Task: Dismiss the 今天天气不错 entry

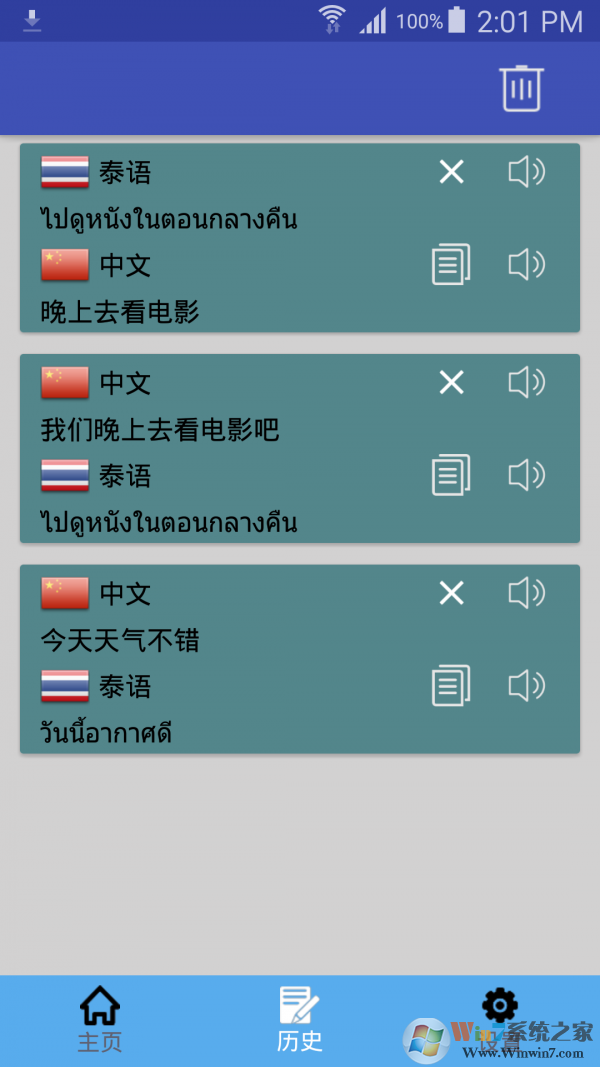Action: point(451,593)
